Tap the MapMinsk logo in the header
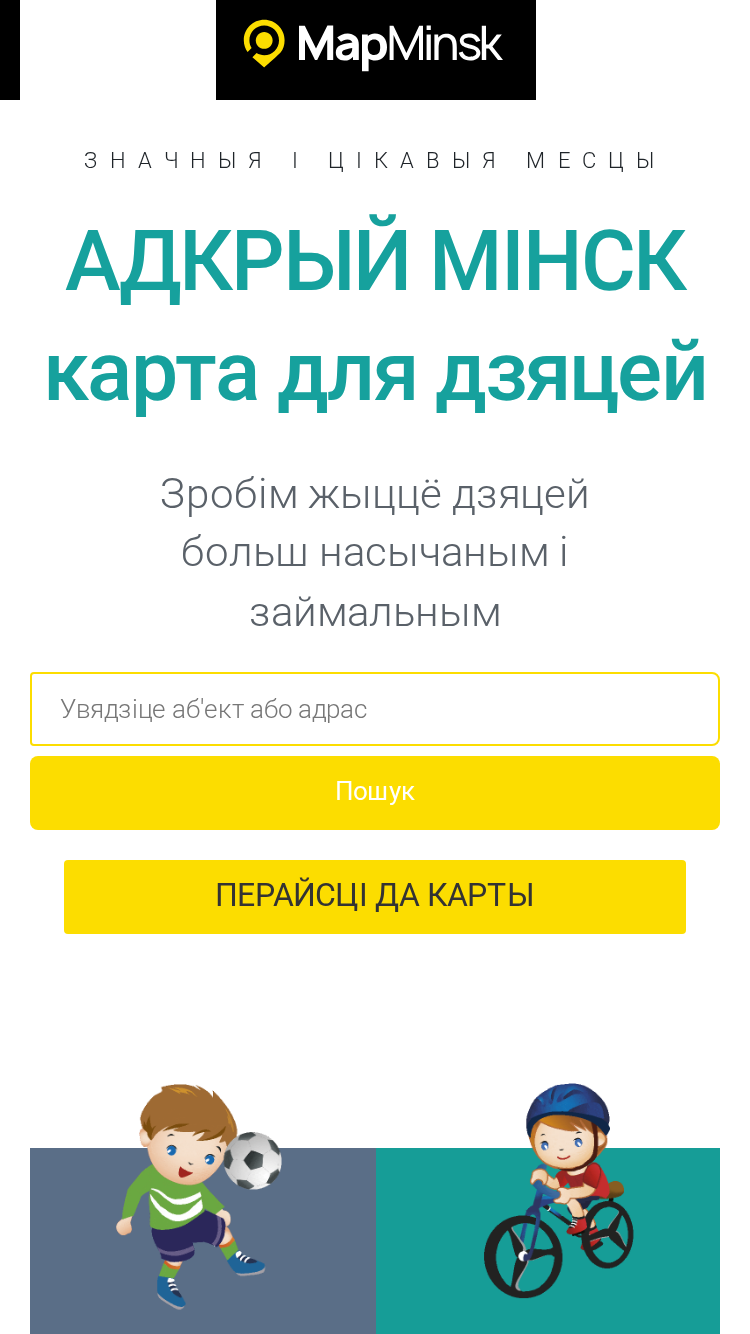The image size is (750, 1334). pos(375,46)
